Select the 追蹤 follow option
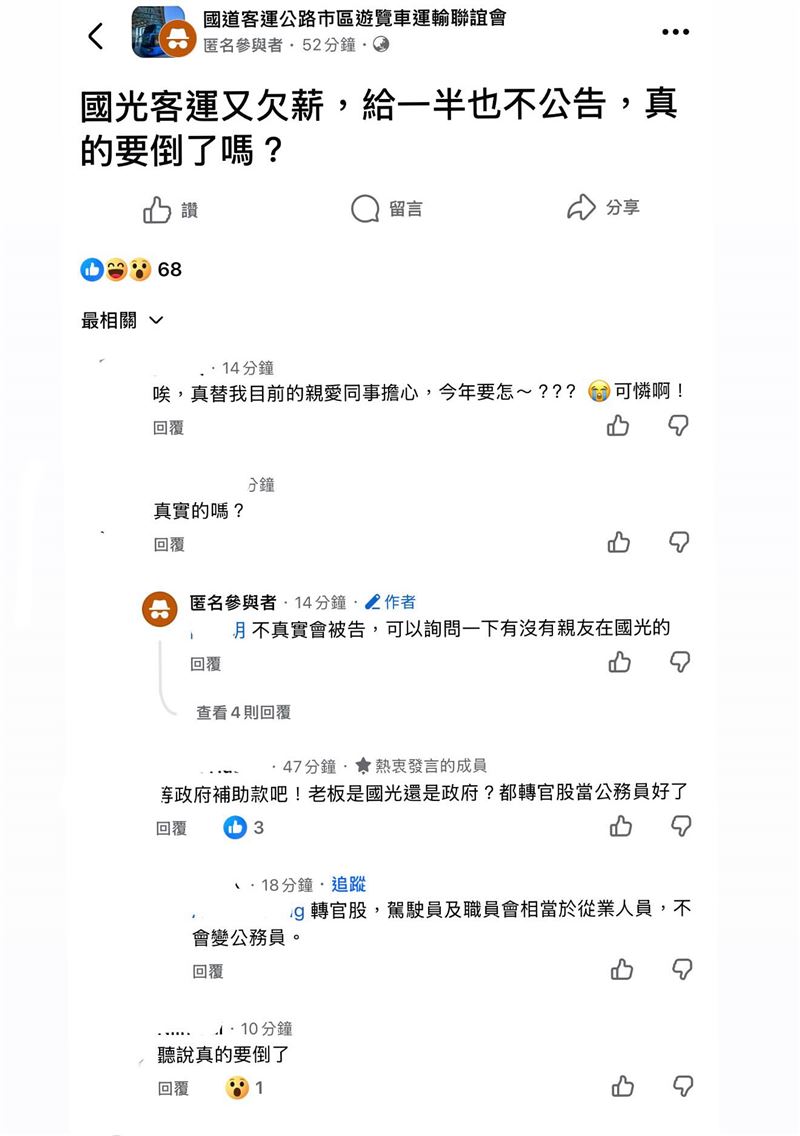Viewport: 800px width, 1136px height. pos(348,884)
